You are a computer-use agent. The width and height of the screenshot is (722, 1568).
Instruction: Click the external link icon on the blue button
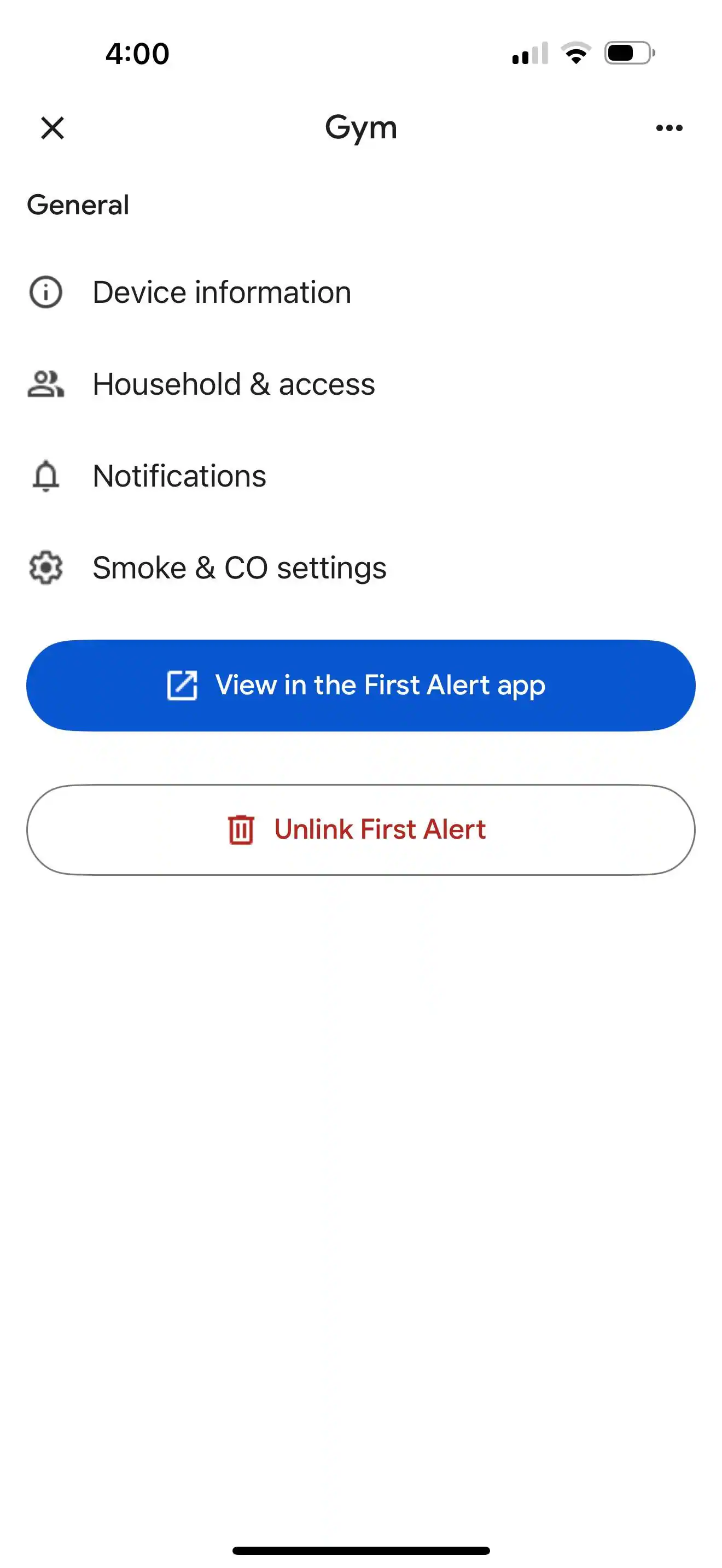(x=183, y=685)
